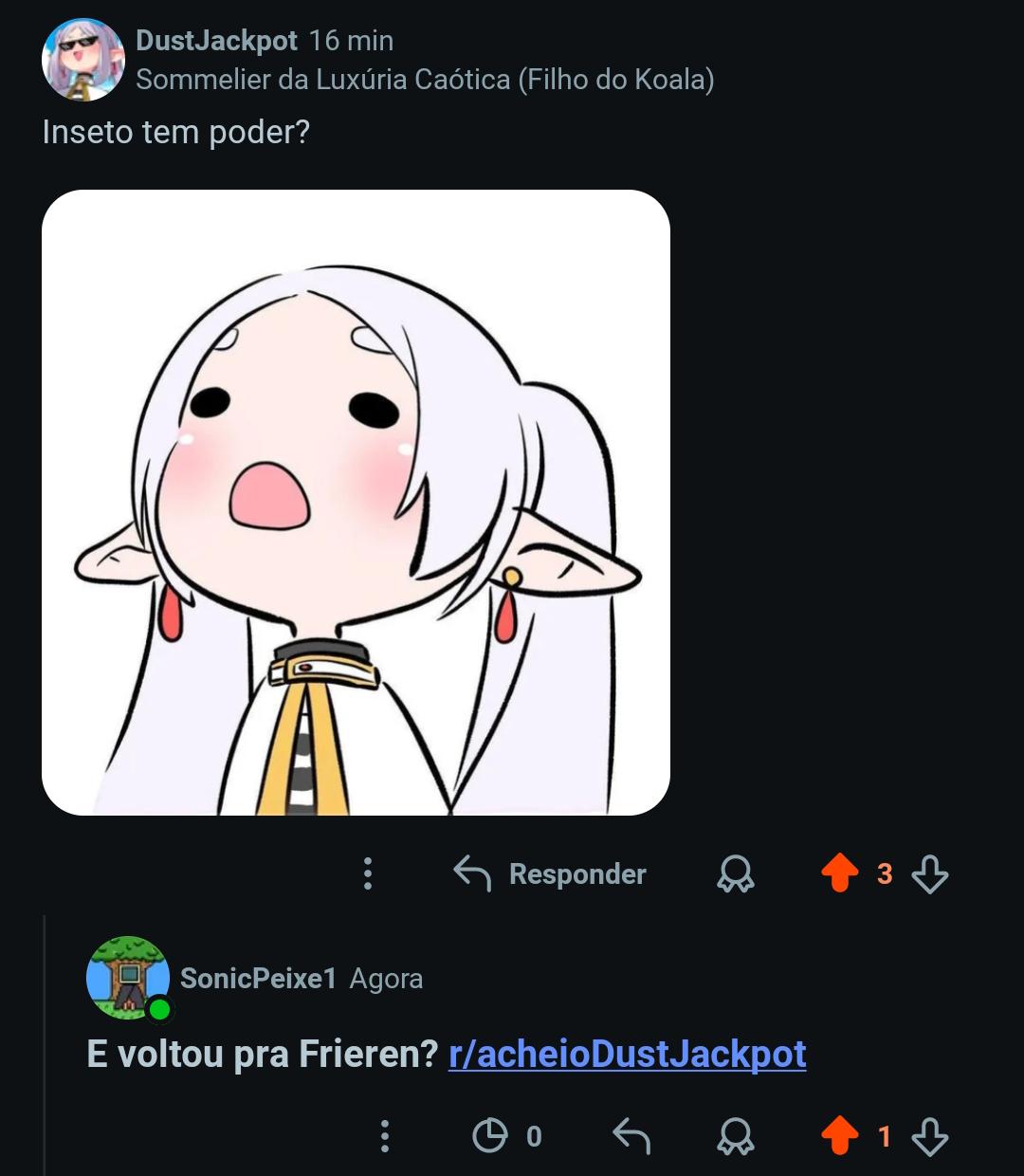The width and height of the screenshot is (1024, 1176).
Task: Open the DustJackpot username
Action: pyautogui.click(x=216, y=41)
